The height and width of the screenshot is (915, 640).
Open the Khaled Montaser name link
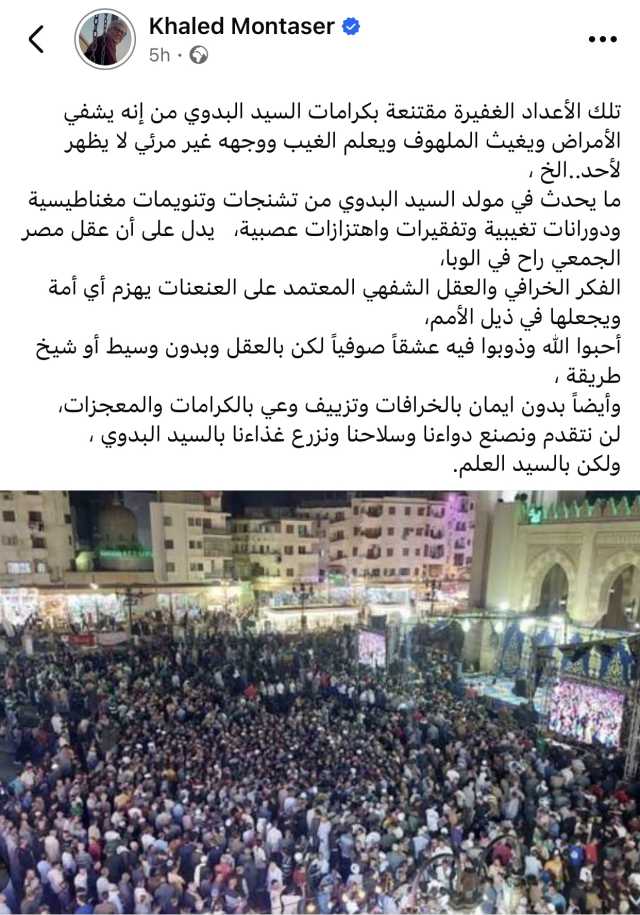(x=241, y=27)
